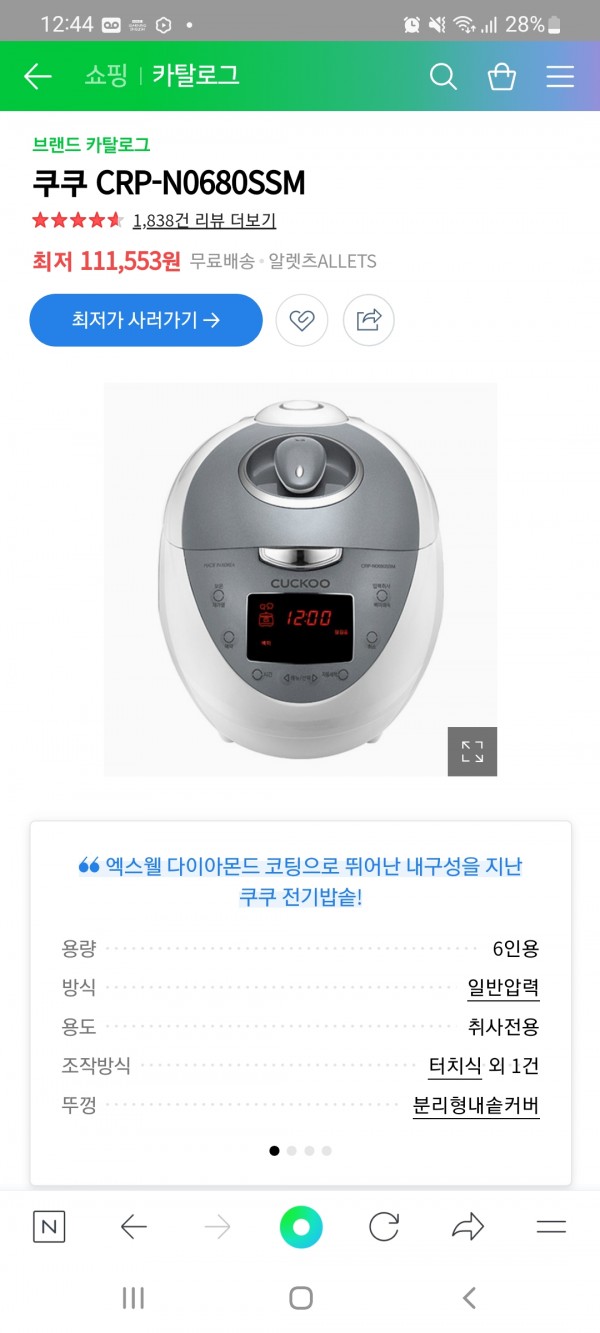Open the 분리형내솥커버 spec link
600x1333 pixels.
point(476,1106)
